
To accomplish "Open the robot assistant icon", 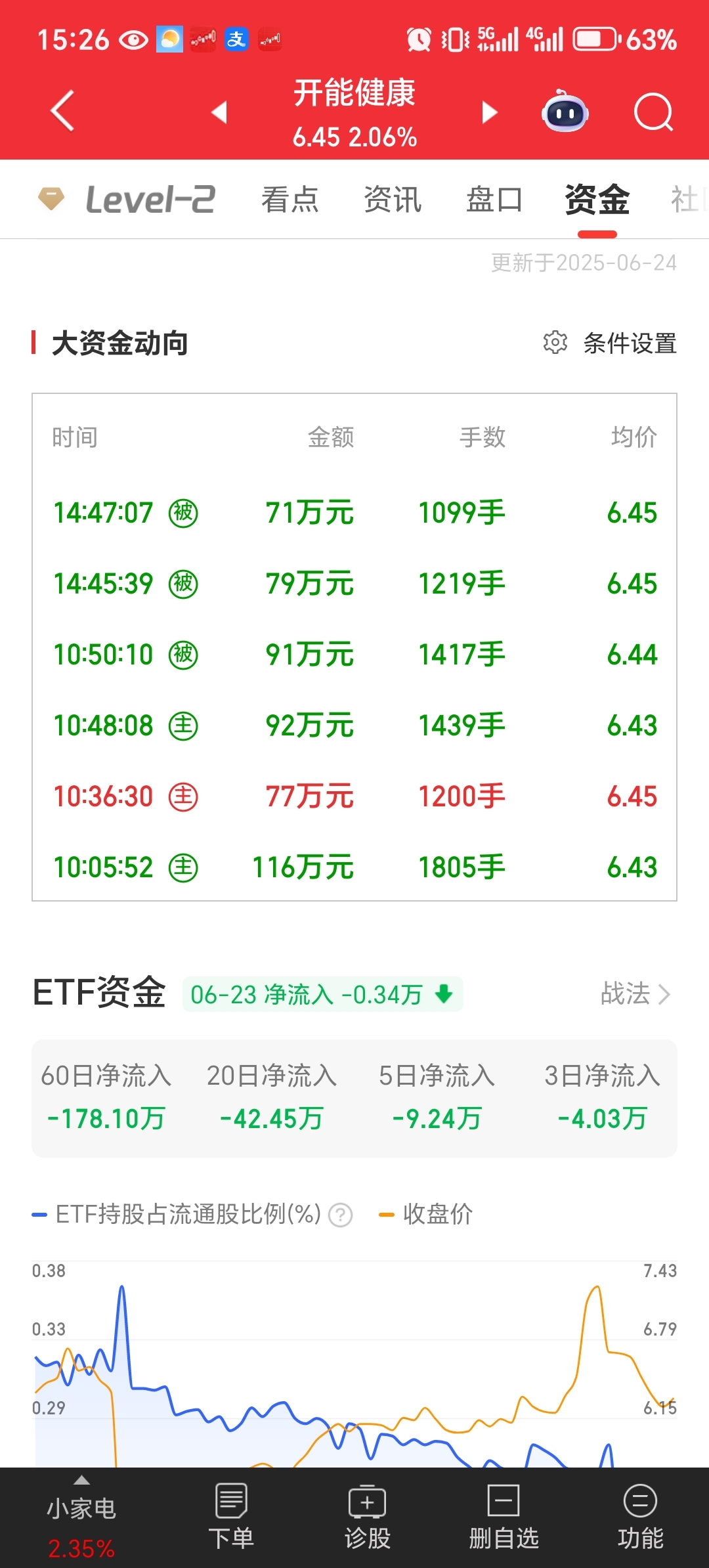I will point(565,112).
